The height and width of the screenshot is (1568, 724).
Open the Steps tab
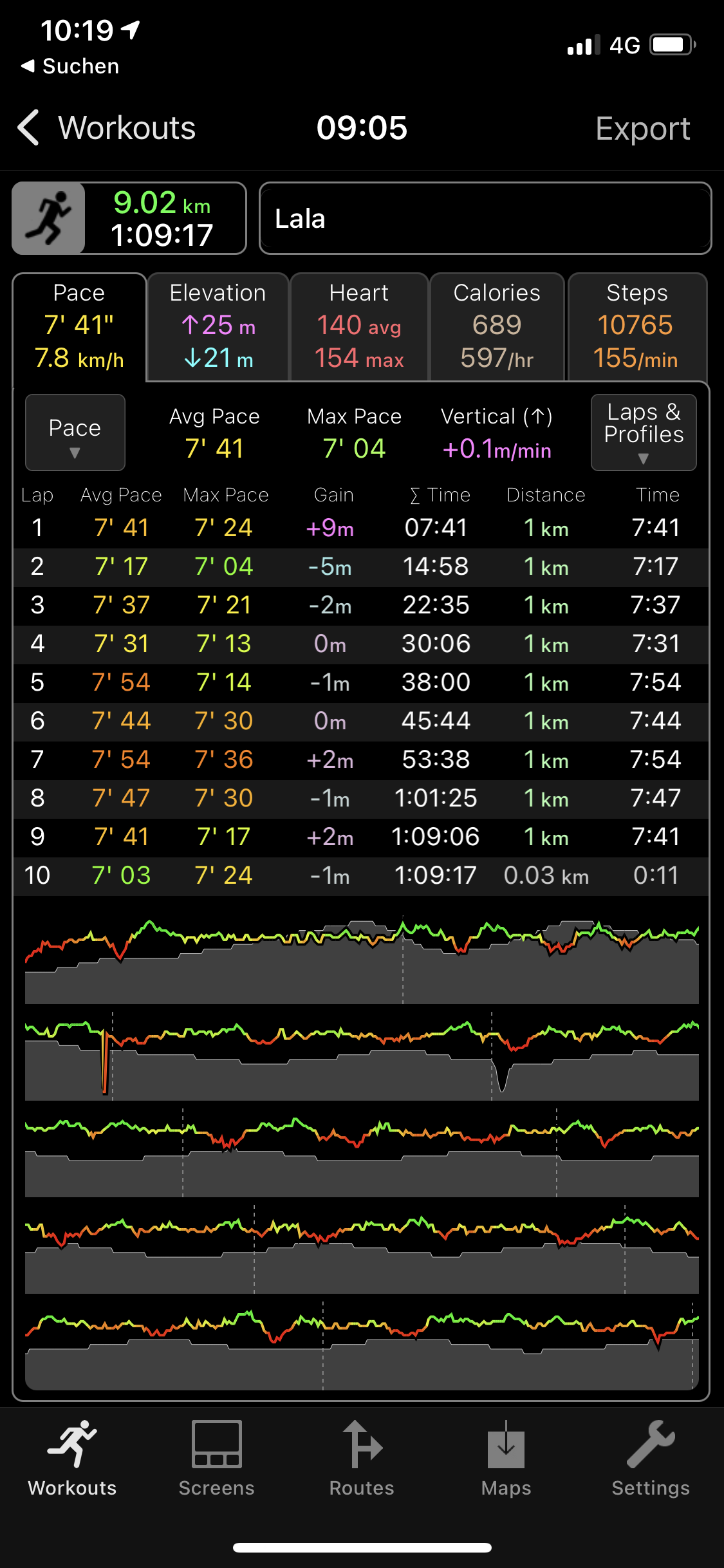(x=636, y=327)
